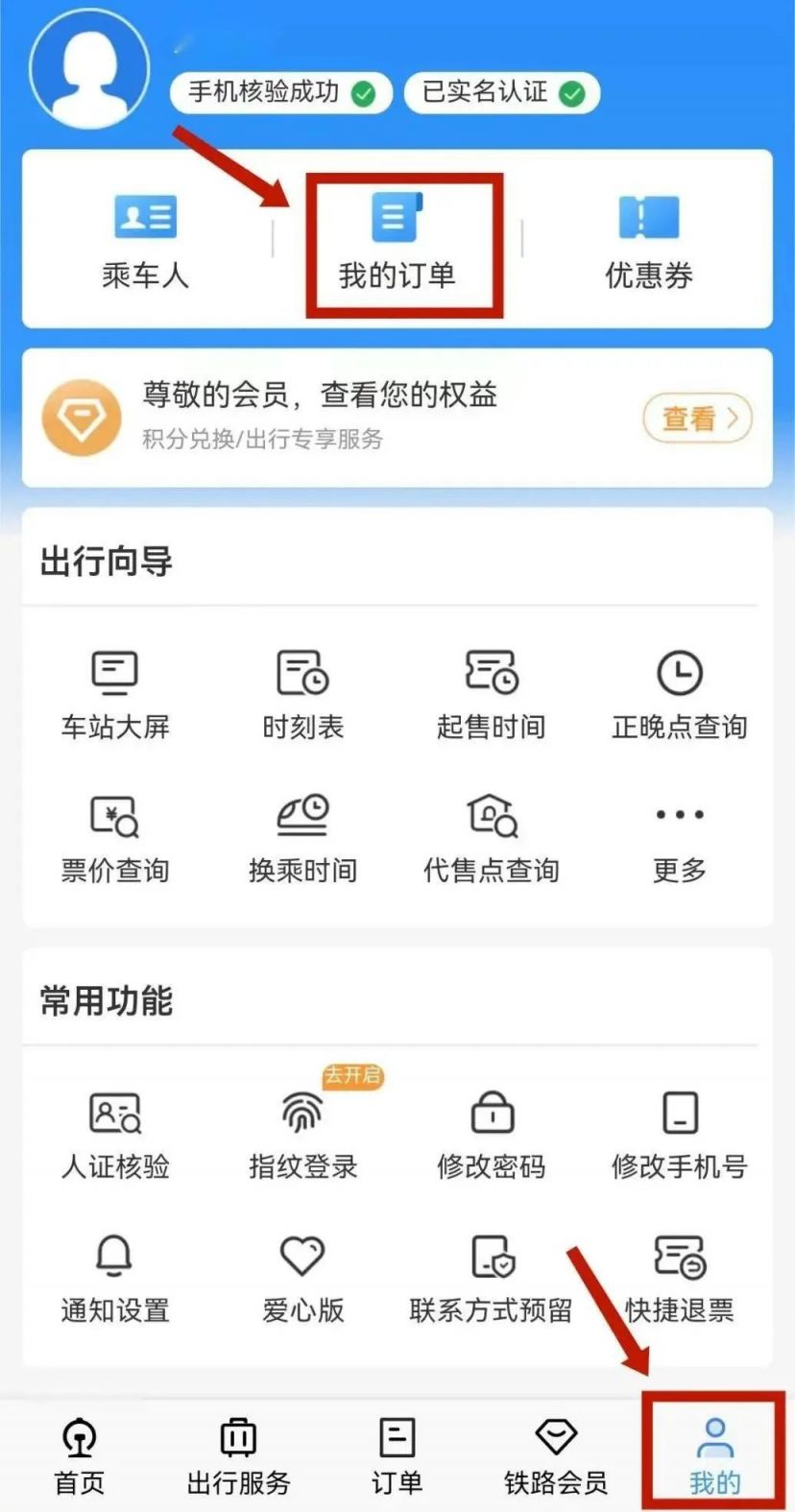Open 正晚点查询 delay lookup

coord(680,695)
